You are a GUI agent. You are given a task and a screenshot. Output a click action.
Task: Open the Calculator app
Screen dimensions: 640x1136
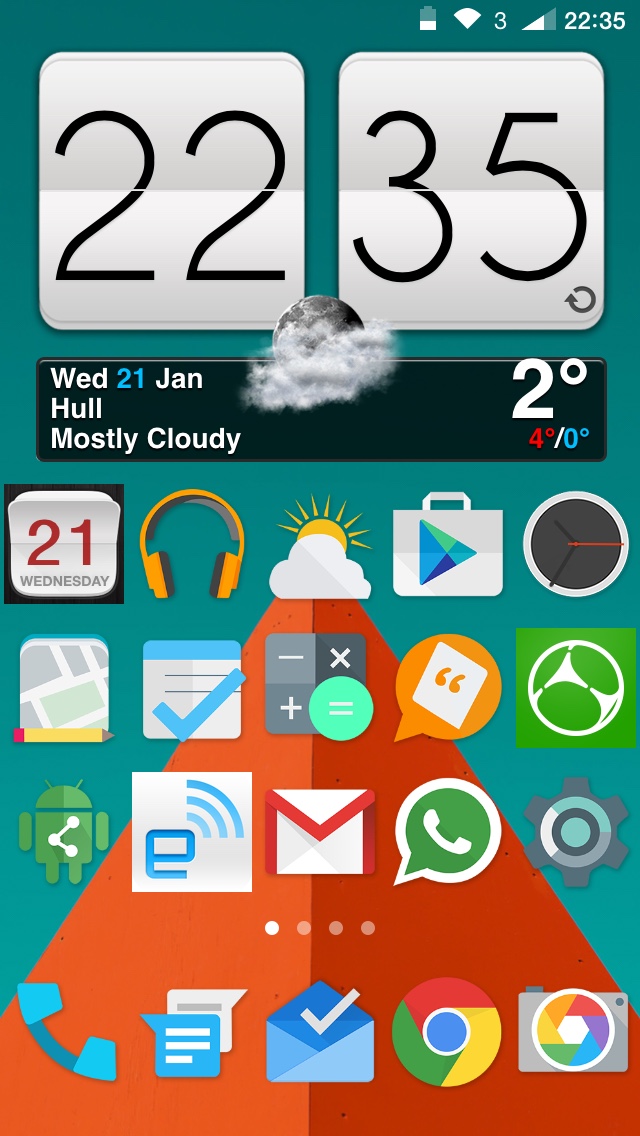coord(319,685)
